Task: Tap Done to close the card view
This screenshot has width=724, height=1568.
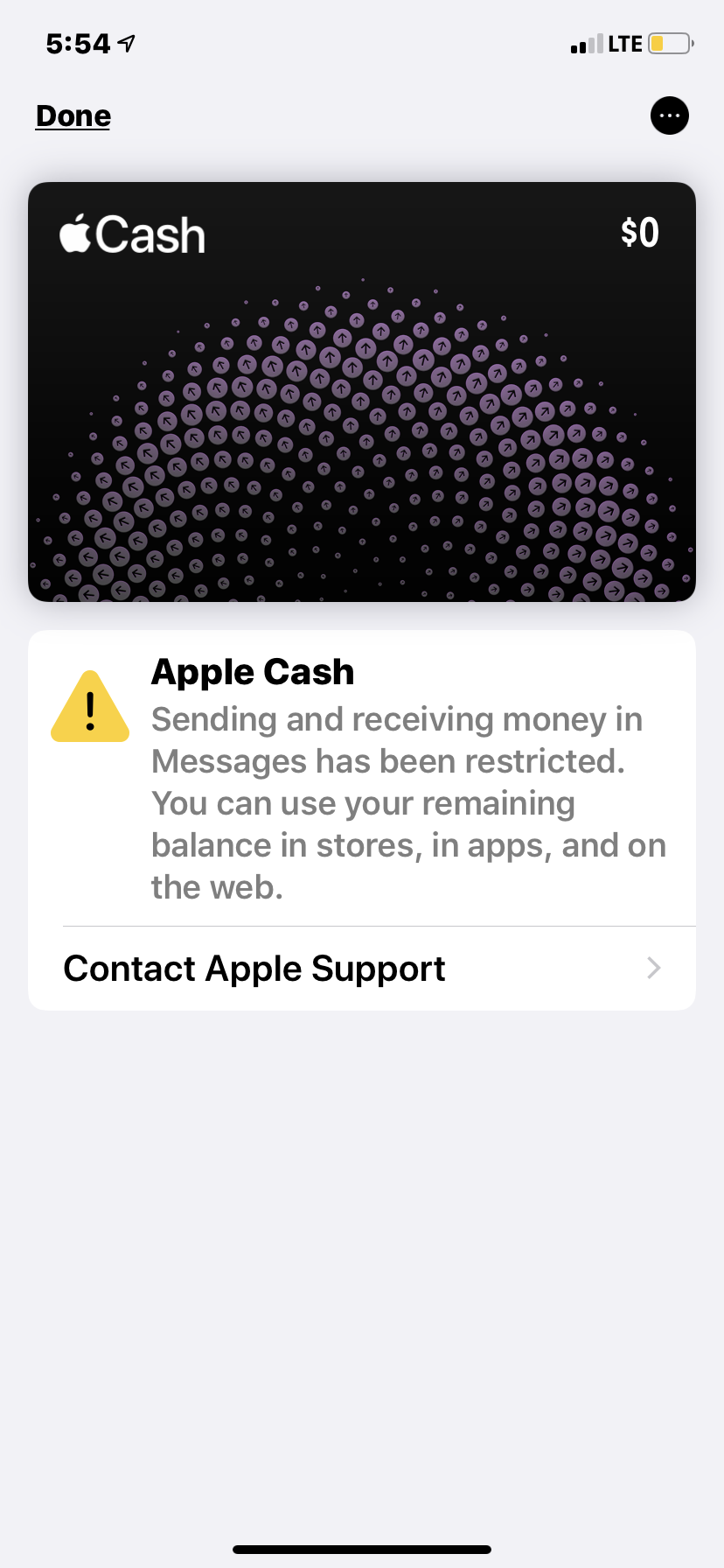Action: point(73,116)
